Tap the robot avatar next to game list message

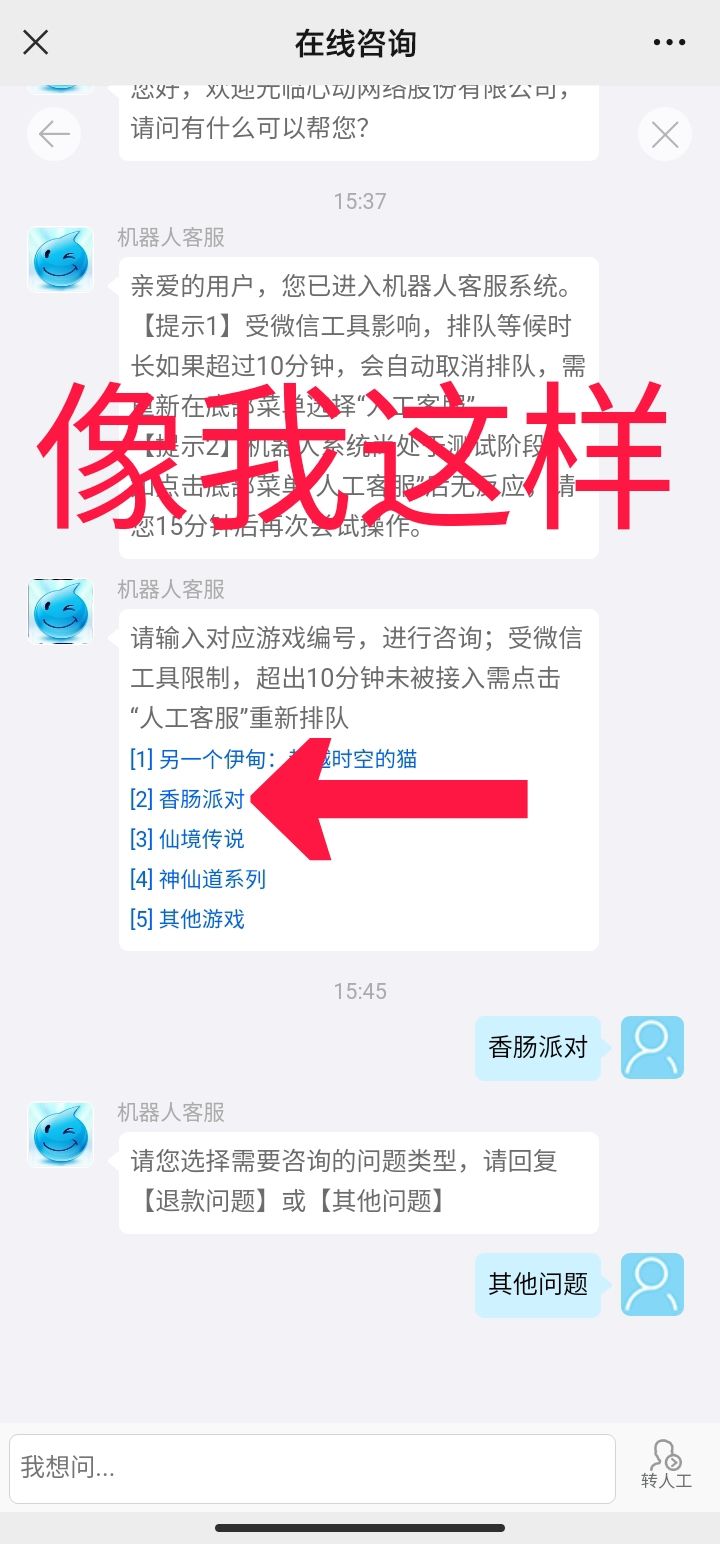tap(60, 612)
